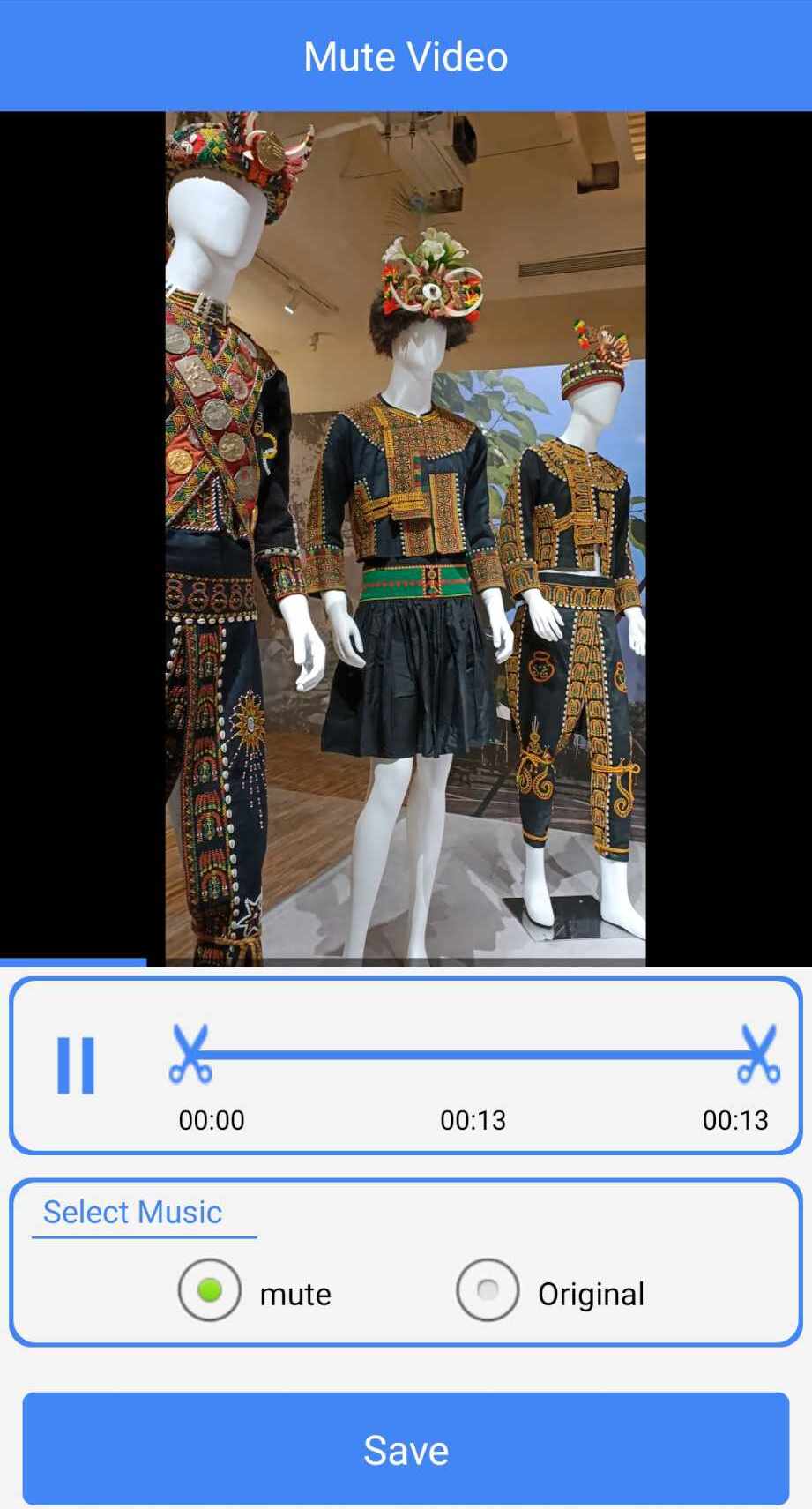Tap the Select Music section header

click(x=133, y=1211)
